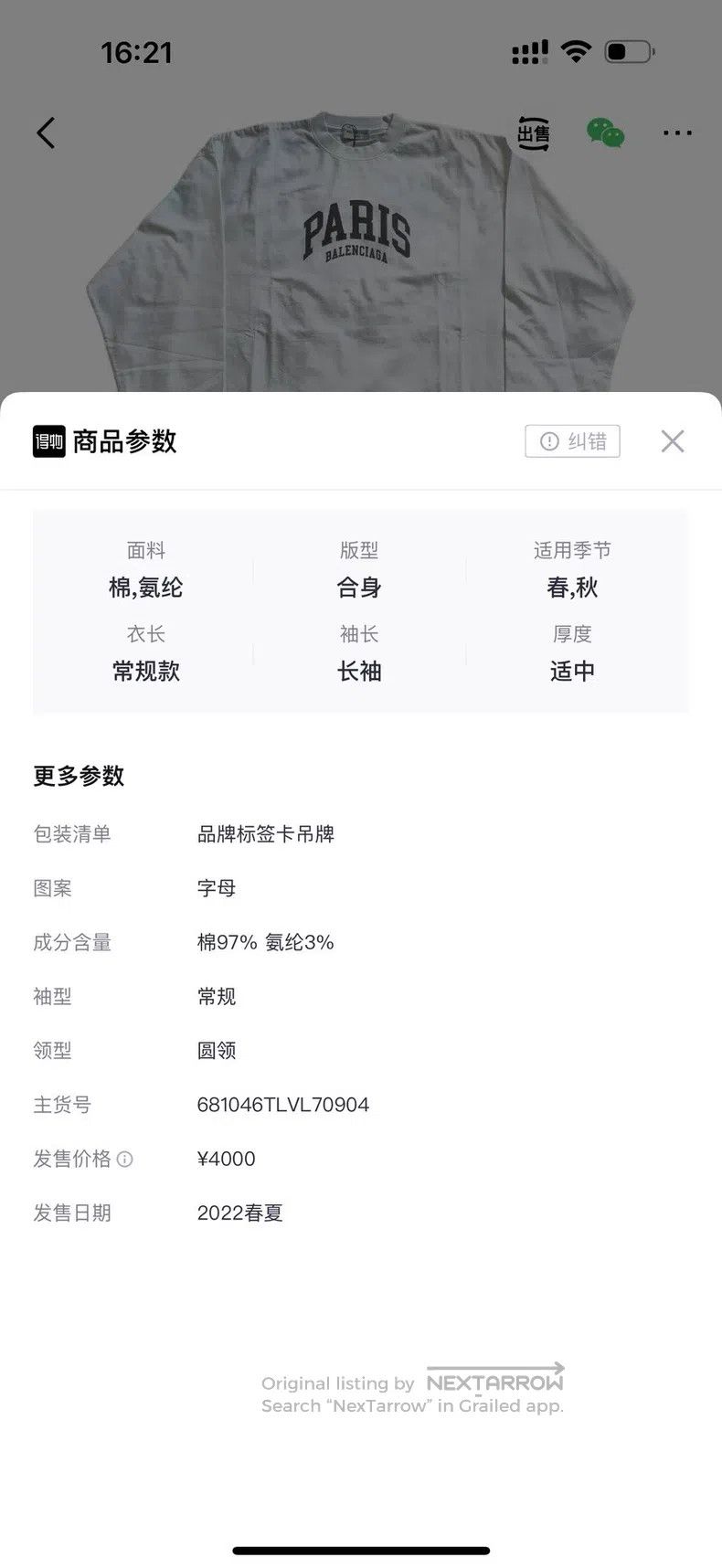This screenshot has width=722, height=1568.
Task: Close the 商品参数 panel
Action: 673,441
